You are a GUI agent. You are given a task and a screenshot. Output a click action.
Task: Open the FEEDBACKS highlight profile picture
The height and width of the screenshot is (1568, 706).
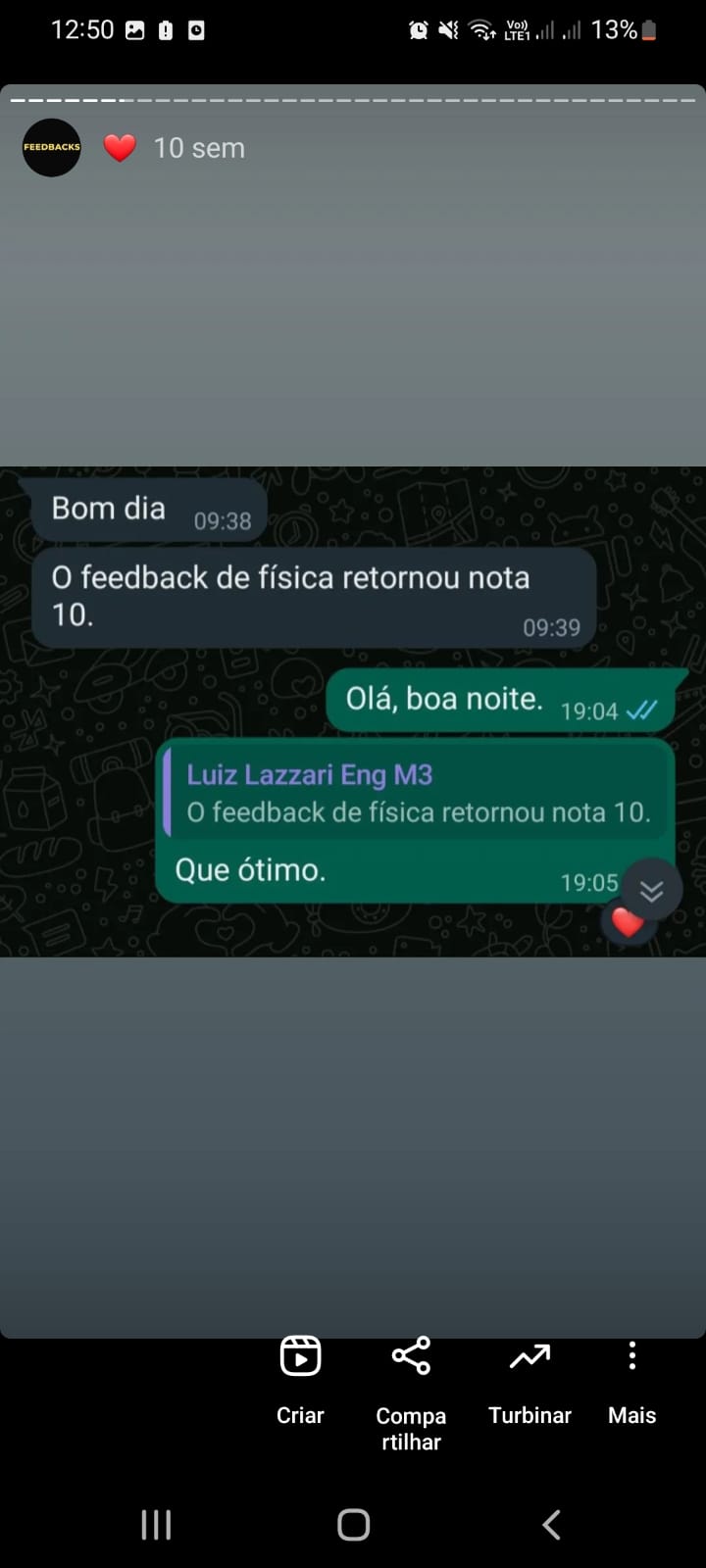click(52, 148)
